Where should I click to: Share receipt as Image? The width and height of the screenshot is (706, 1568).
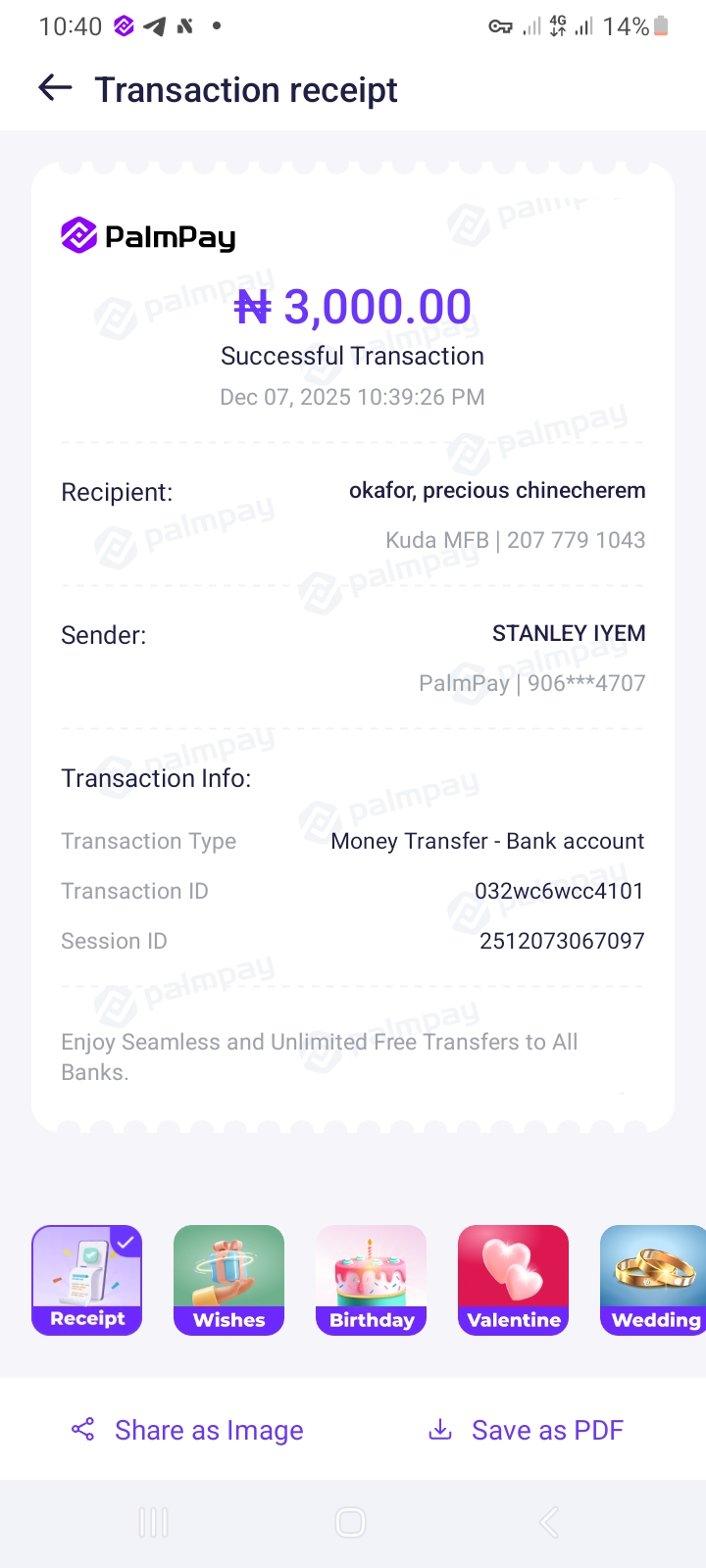pos(188,1430)
